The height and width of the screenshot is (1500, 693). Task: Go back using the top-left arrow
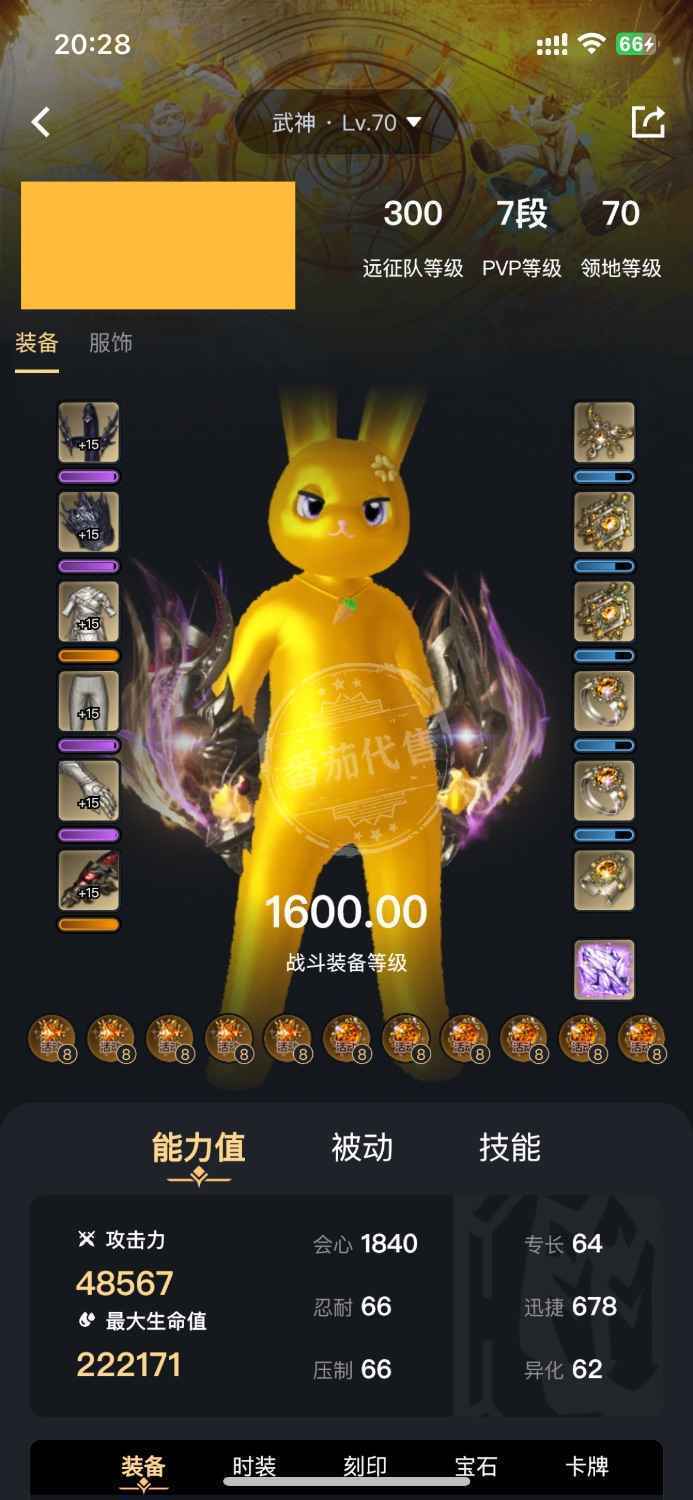point(41,123)
